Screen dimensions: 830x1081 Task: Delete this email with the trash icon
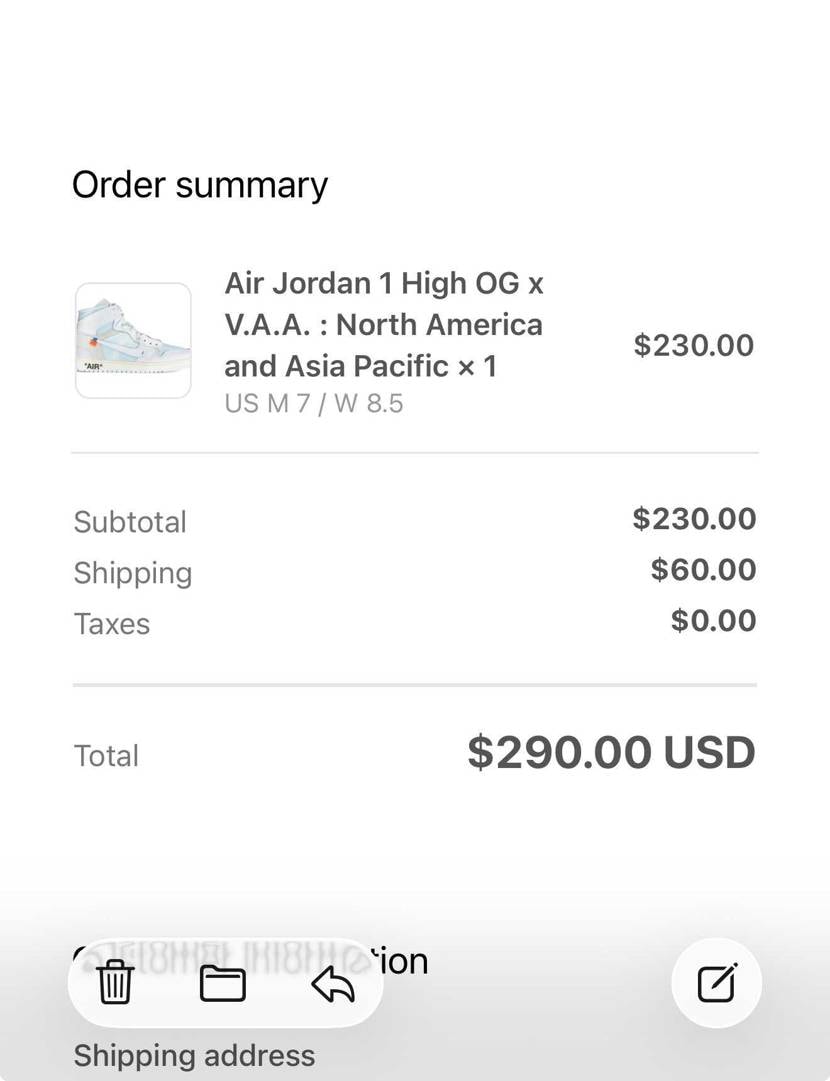tap(115, 982)
